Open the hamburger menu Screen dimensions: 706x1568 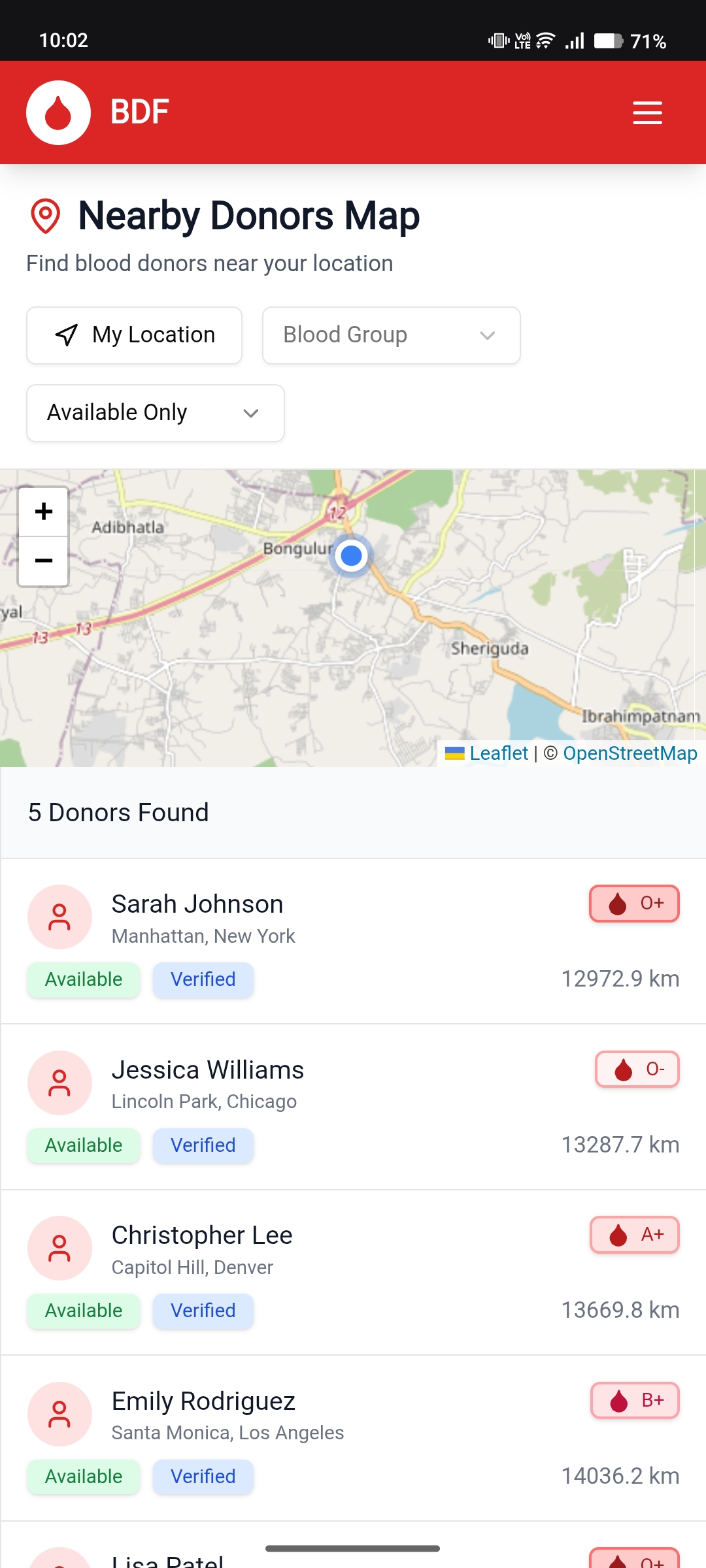pos(647,112)
